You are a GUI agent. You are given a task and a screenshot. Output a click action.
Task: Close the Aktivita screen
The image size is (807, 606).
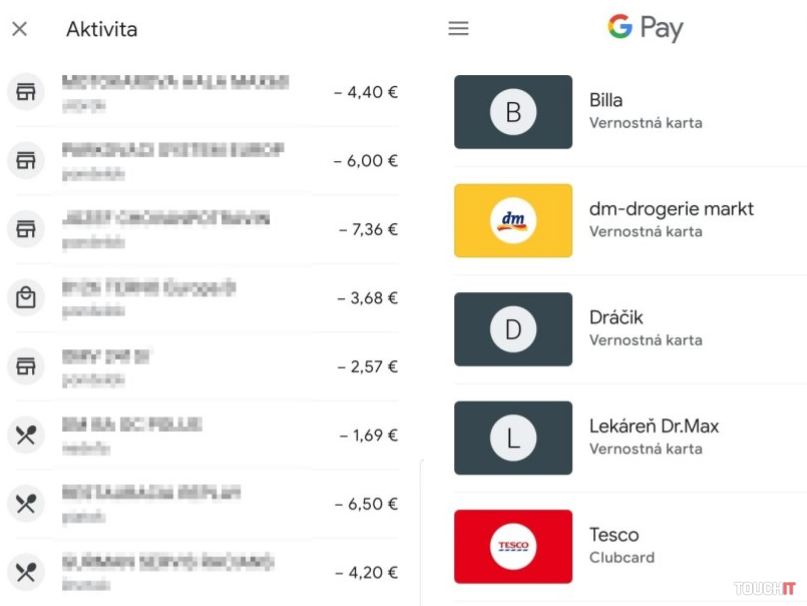click(20, 29)
